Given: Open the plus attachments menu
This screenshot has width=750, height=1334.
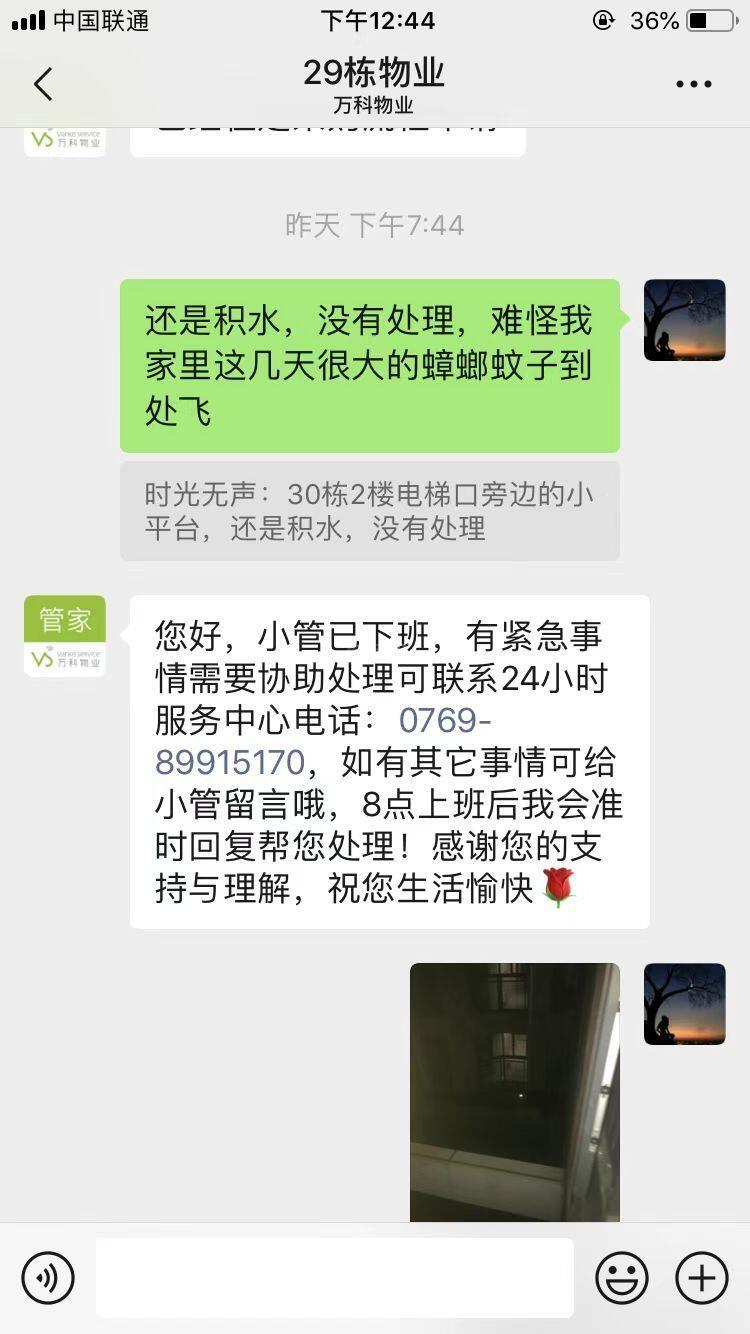Looking at the screenshot, I should pos(702,1277).
